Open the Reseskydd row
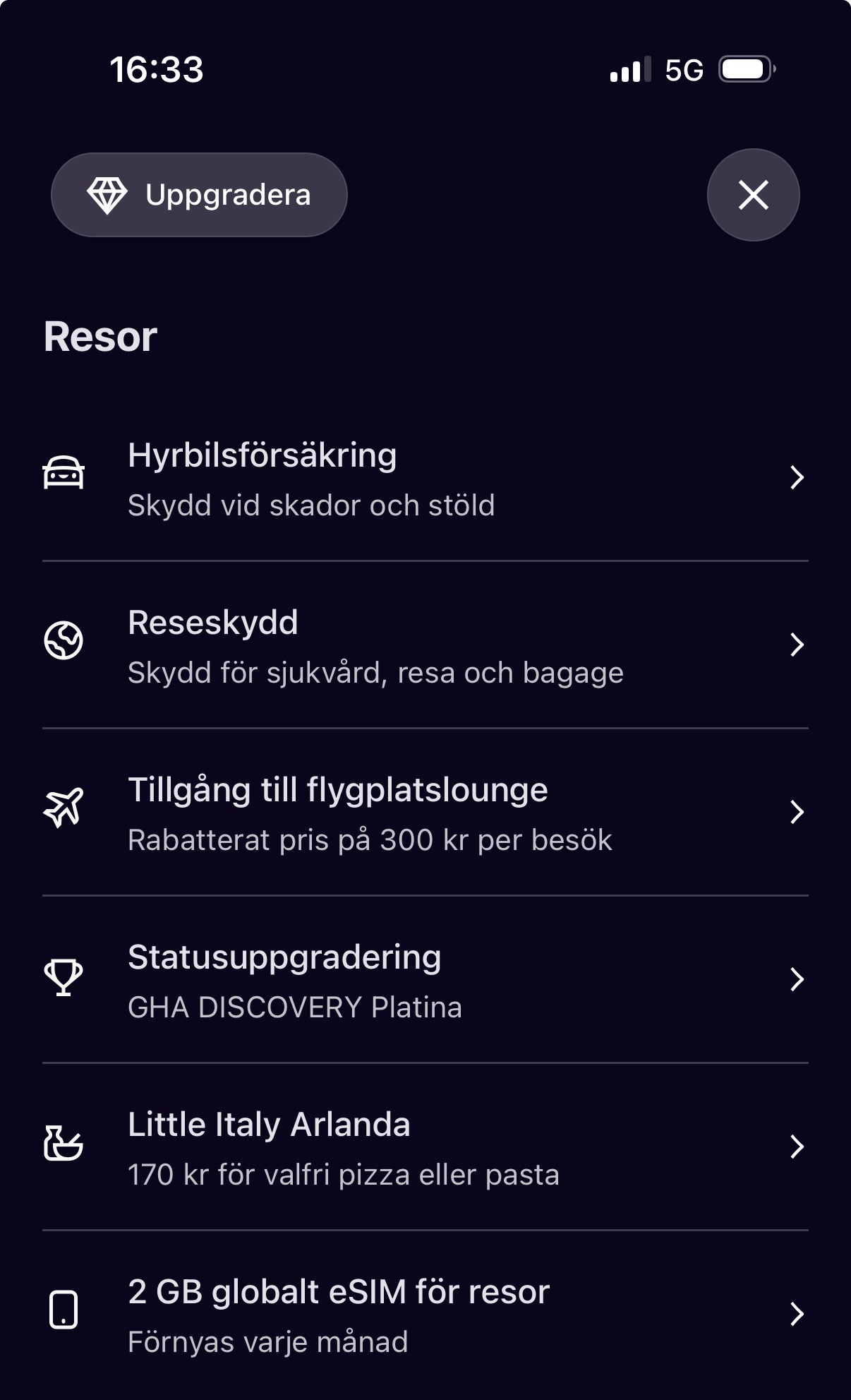 click(x=425, y=645)
